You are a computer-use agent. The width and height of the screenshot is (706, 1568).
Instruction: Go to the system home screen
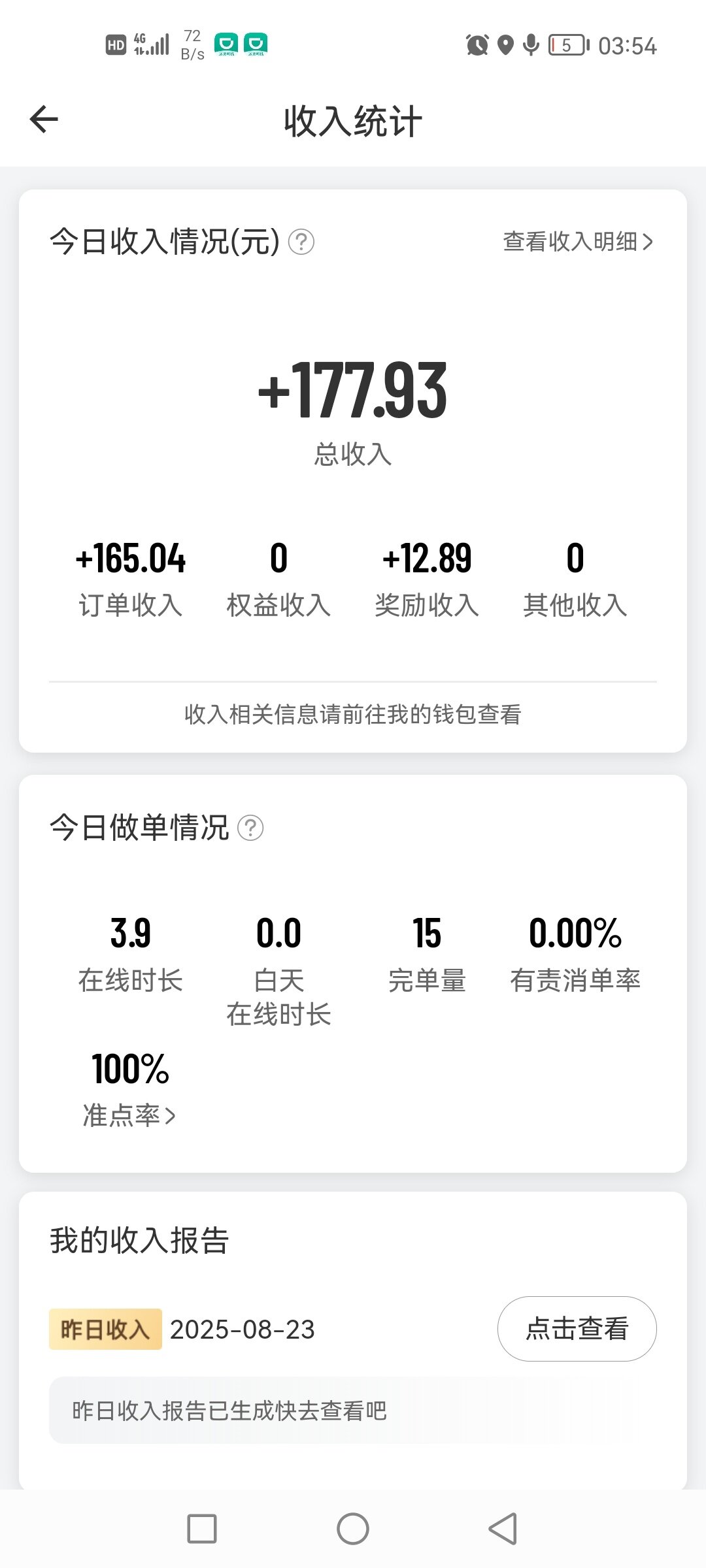(x=353, y=1529)
